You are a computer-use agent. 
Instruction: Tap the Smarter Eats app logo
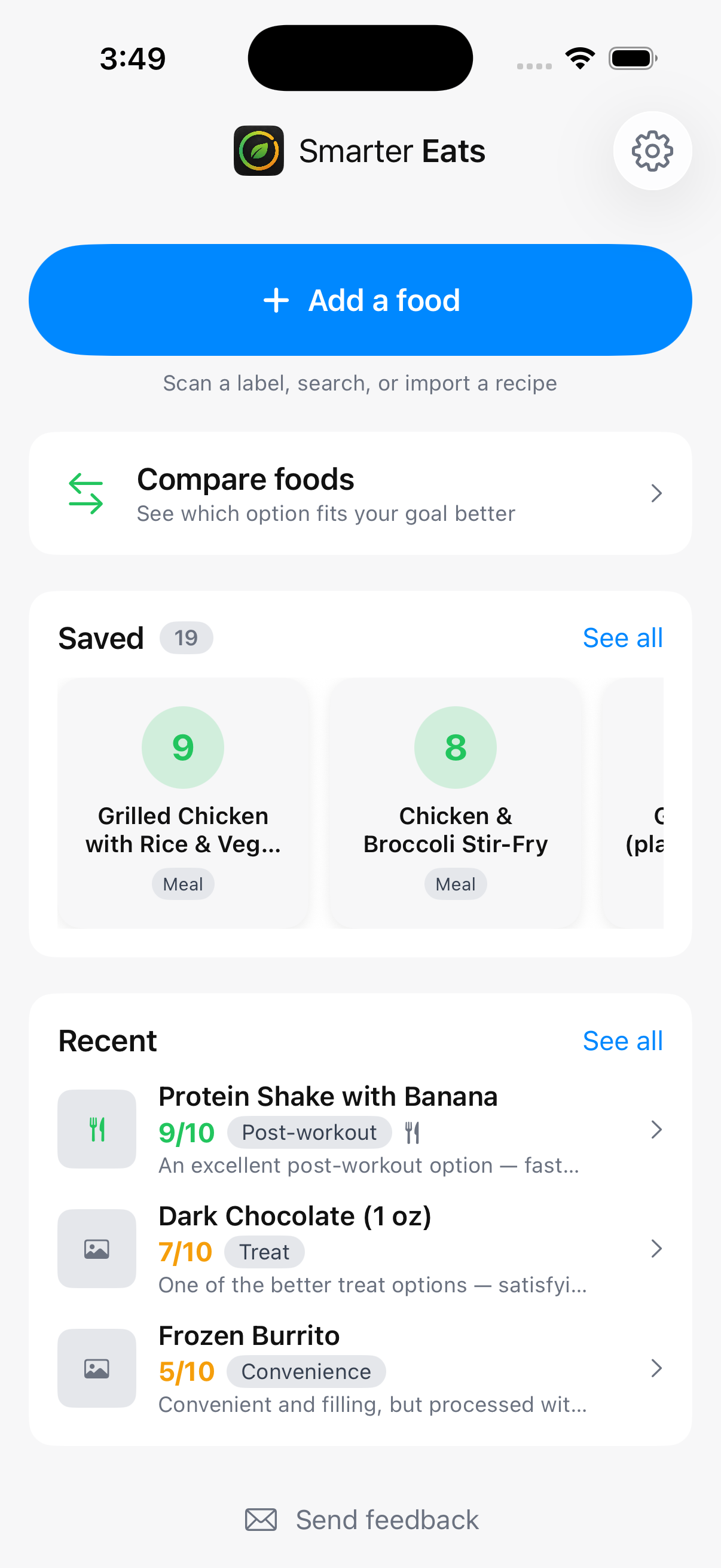point(259,150)
